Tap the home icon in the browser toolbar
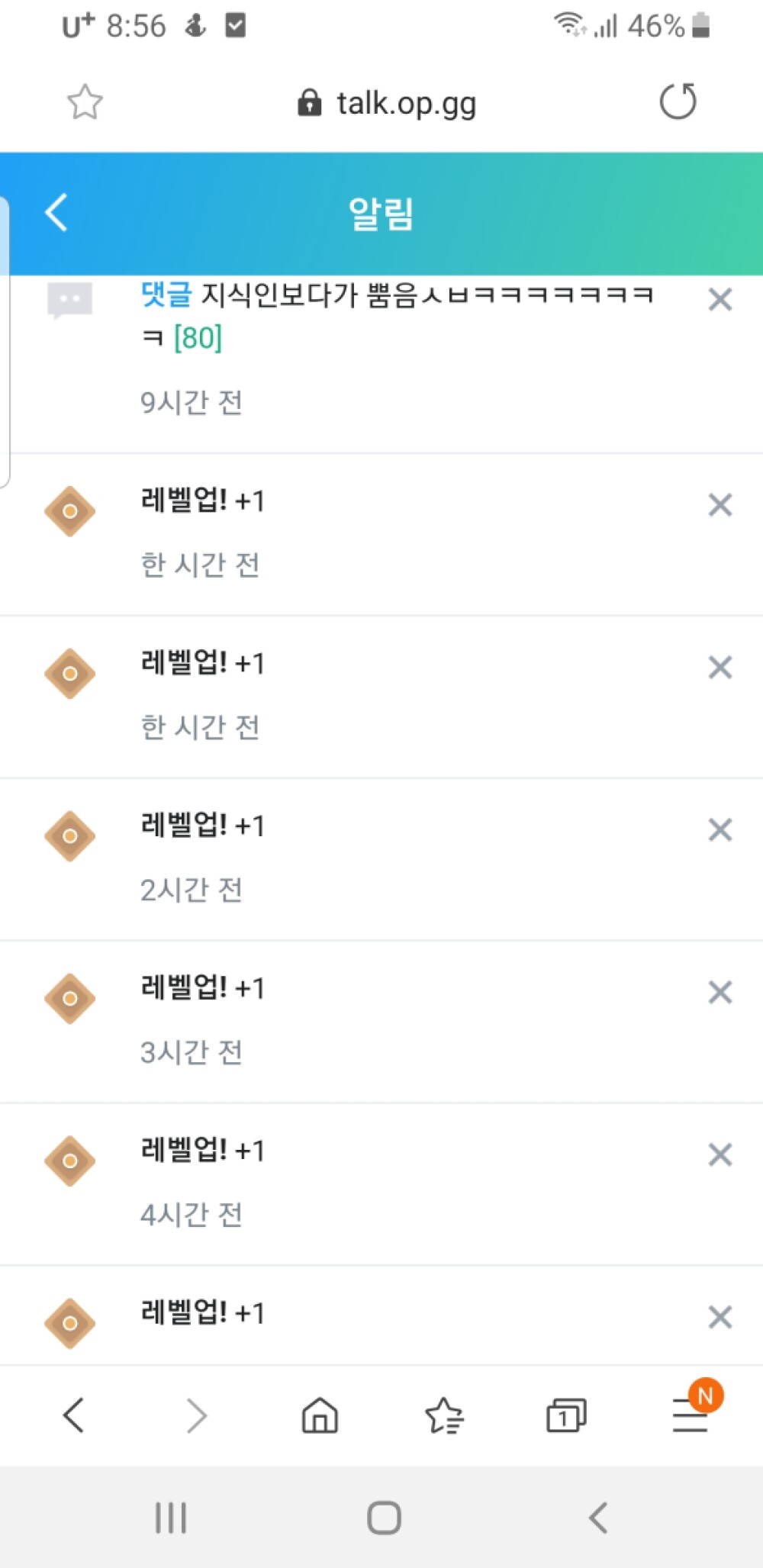The width and height of the screenshot is (763, 1568). [x=319, y=1417]
